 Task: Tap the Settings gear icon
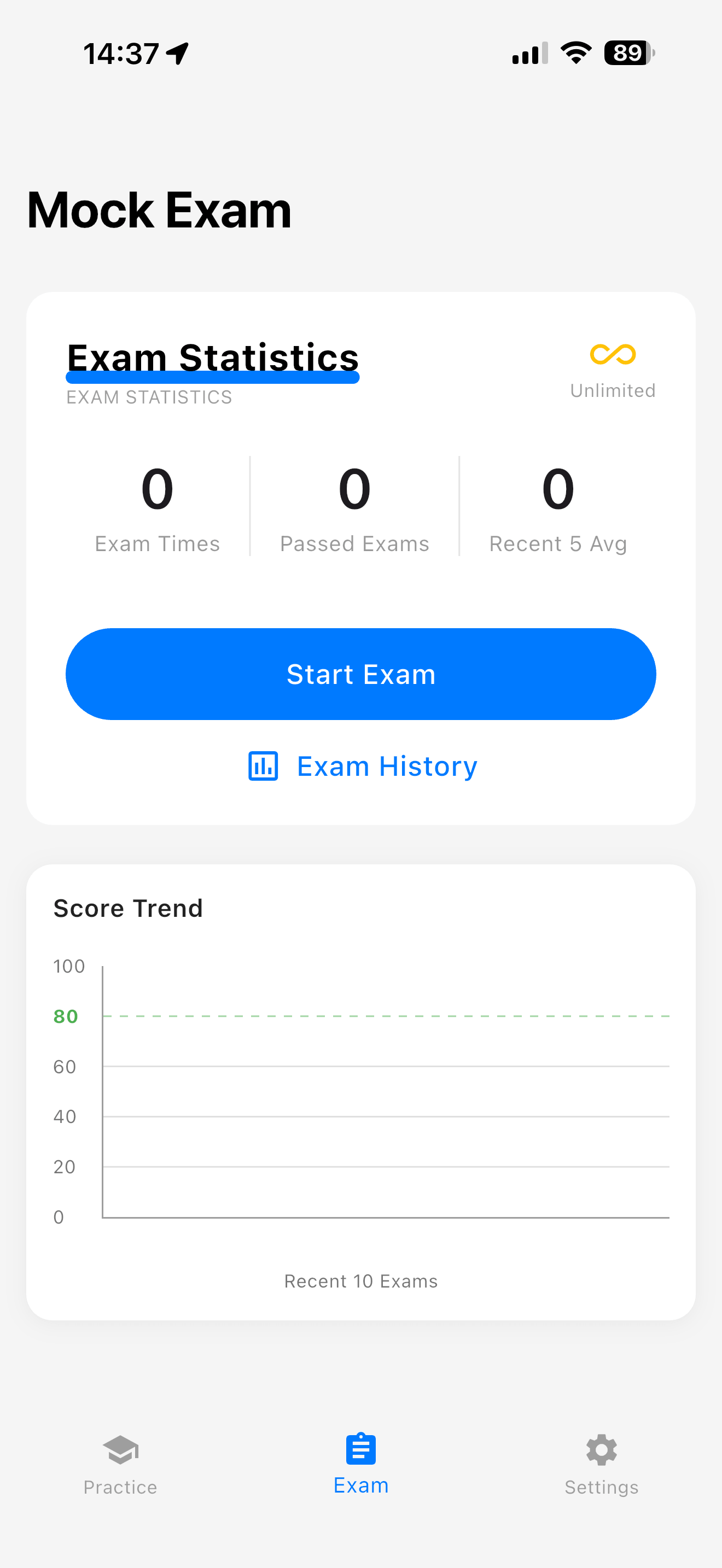pos(602,1450)
